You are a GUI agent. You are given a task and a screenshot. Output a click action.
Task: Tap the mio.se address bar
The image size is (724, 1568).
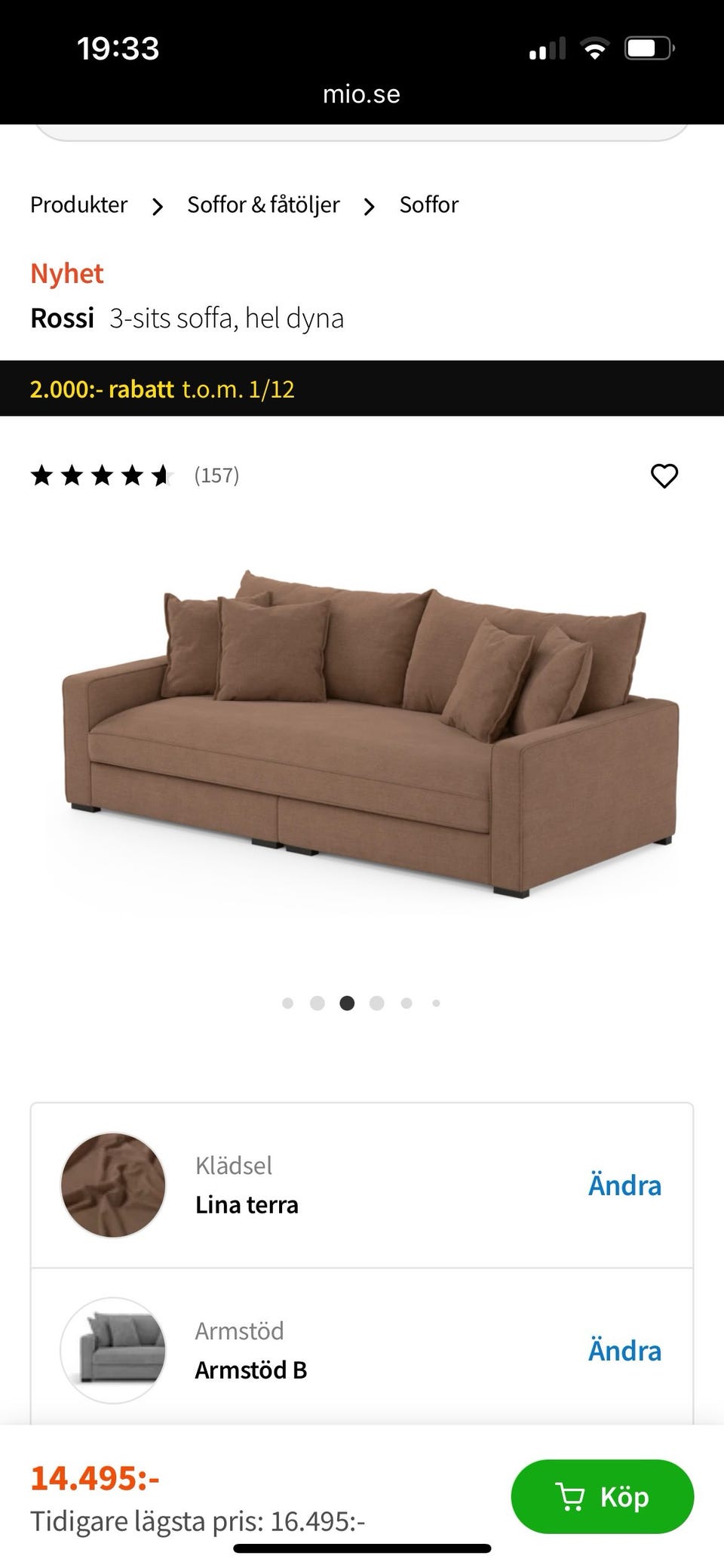(x=361, y=94)
